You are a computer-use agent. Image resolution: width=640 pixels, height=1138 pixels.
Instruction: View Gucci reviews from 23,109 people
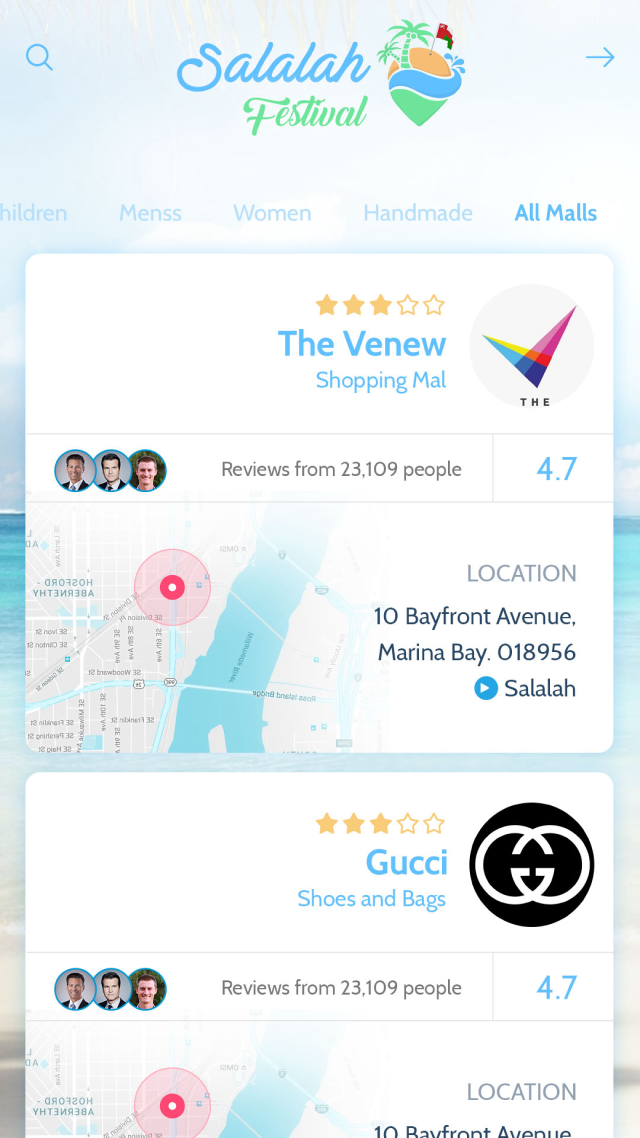[341, 988]
